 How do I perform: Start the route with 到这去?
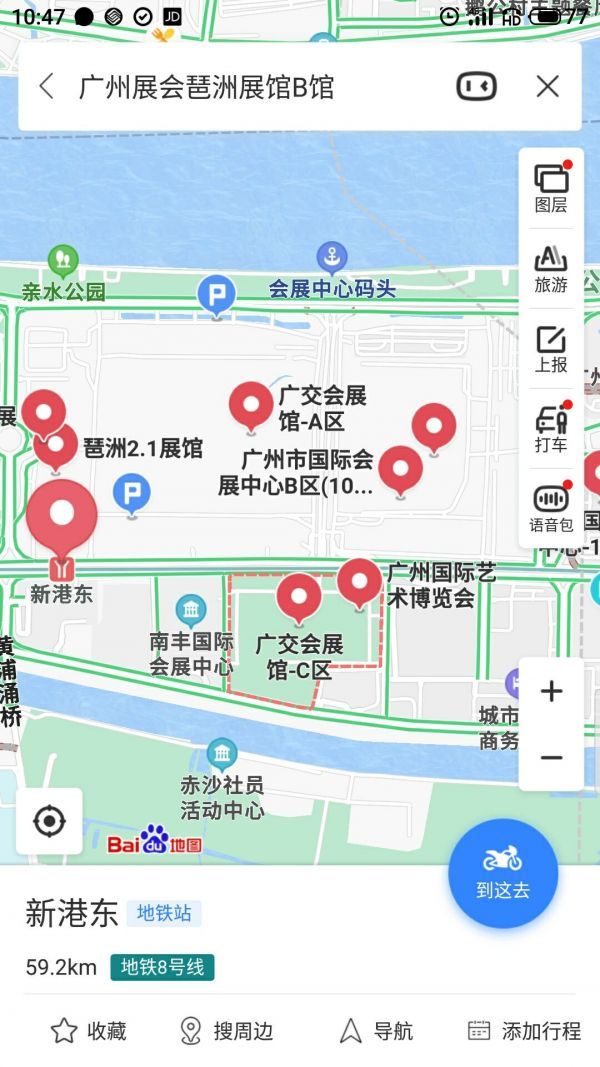pyautogui.click(x=503, y=873)
